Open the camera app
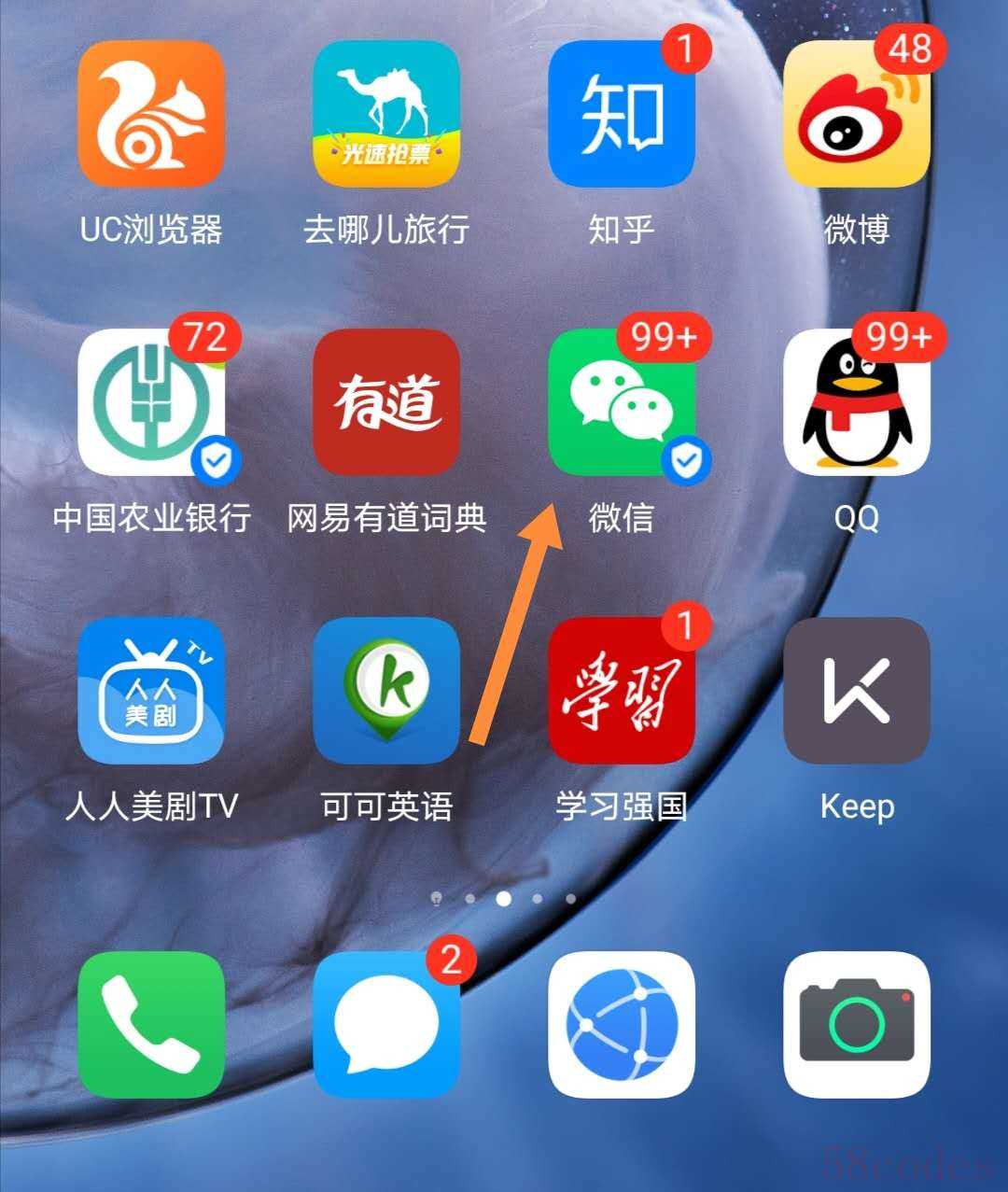 point(857,1024)
